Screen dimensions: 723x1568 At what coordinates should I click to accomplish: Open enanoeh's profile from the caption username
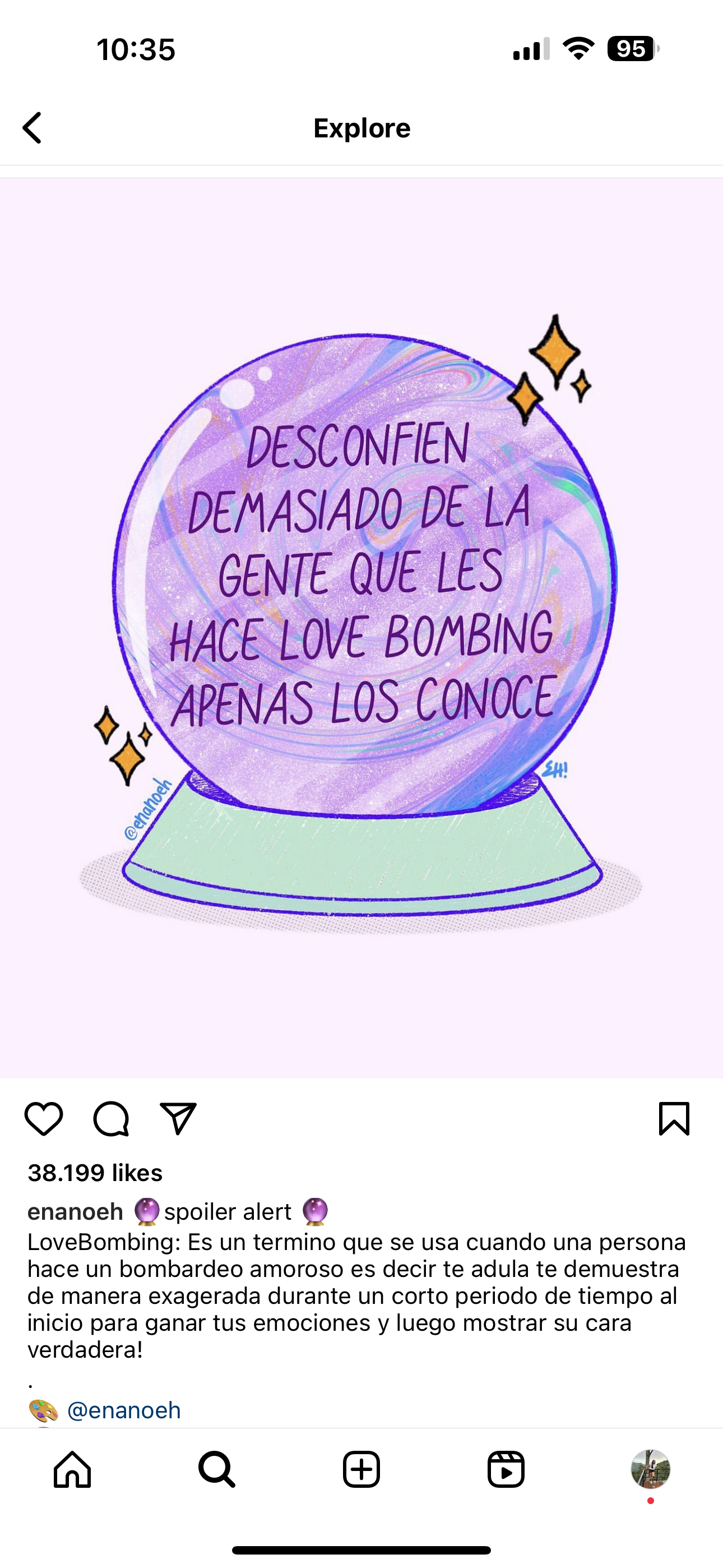(x=76, y=1211)
